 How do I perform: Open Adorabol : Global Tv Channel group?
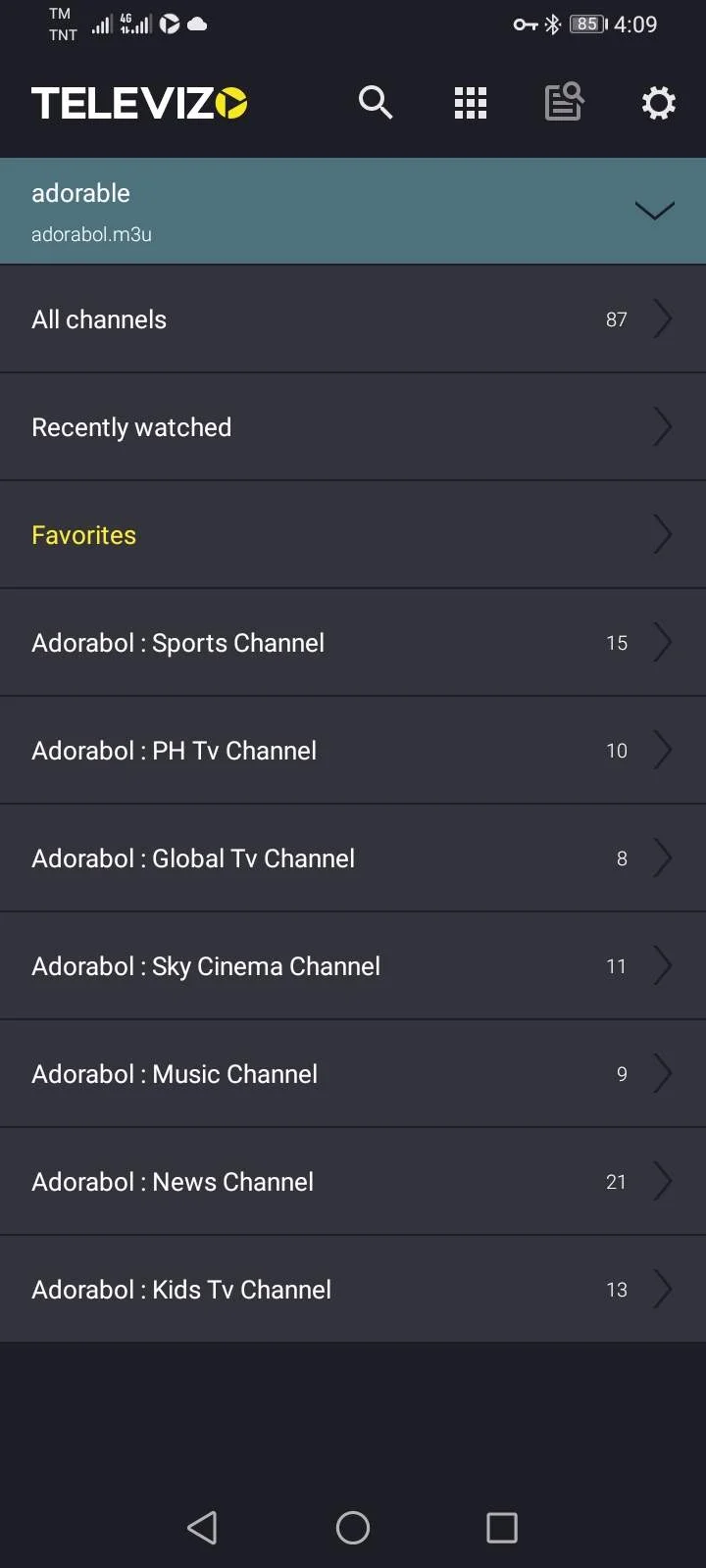353,858
